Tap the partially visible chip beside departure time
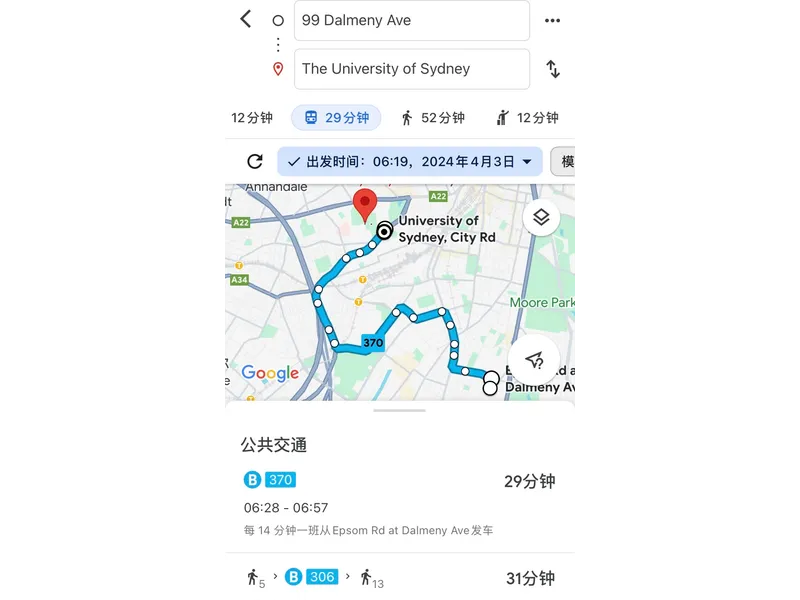800x600 pixels. (x=564, y=161)
